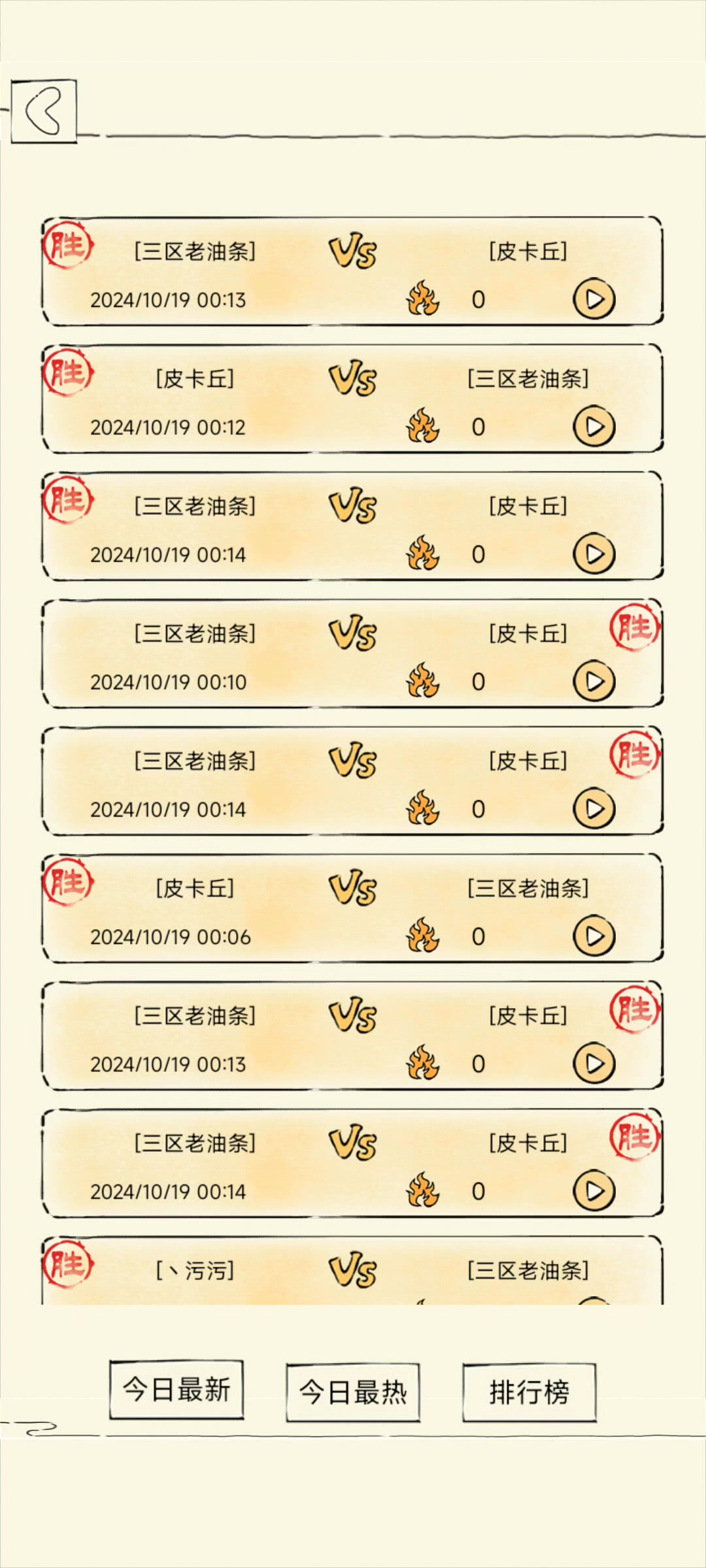Switch to the 今日最热 list
Screen dimensions: 706x1568
pos(353,1392)
